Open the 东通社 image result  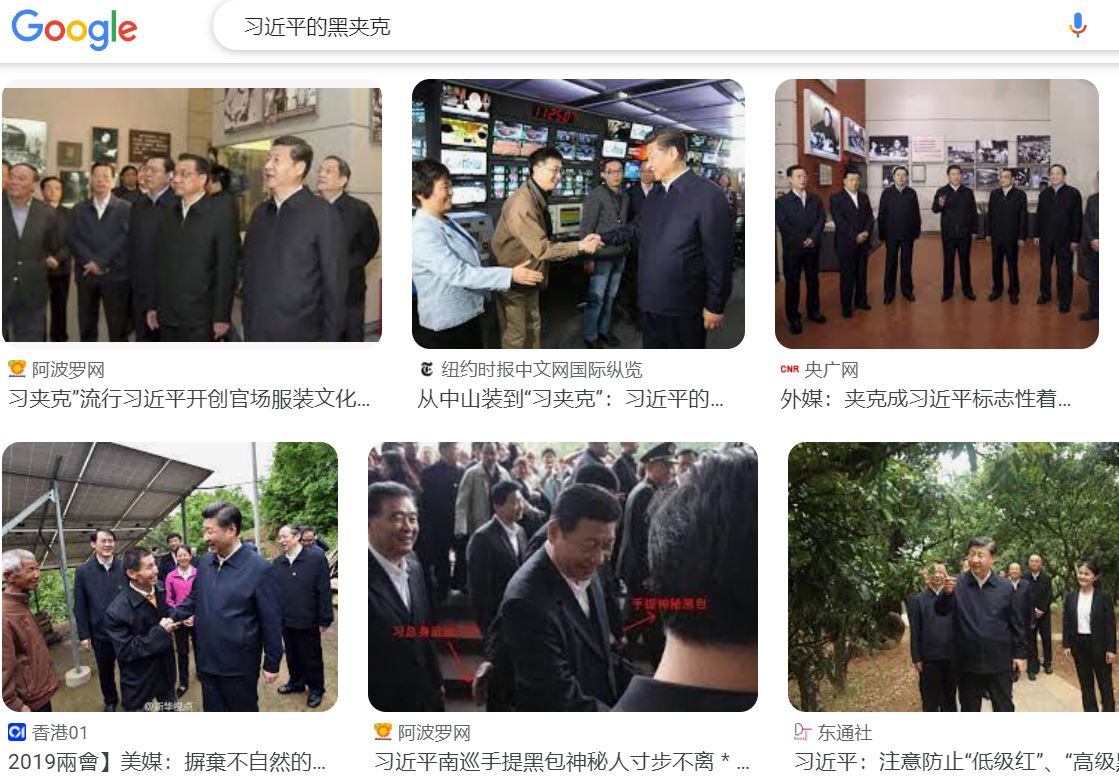[x=952, y=577]
